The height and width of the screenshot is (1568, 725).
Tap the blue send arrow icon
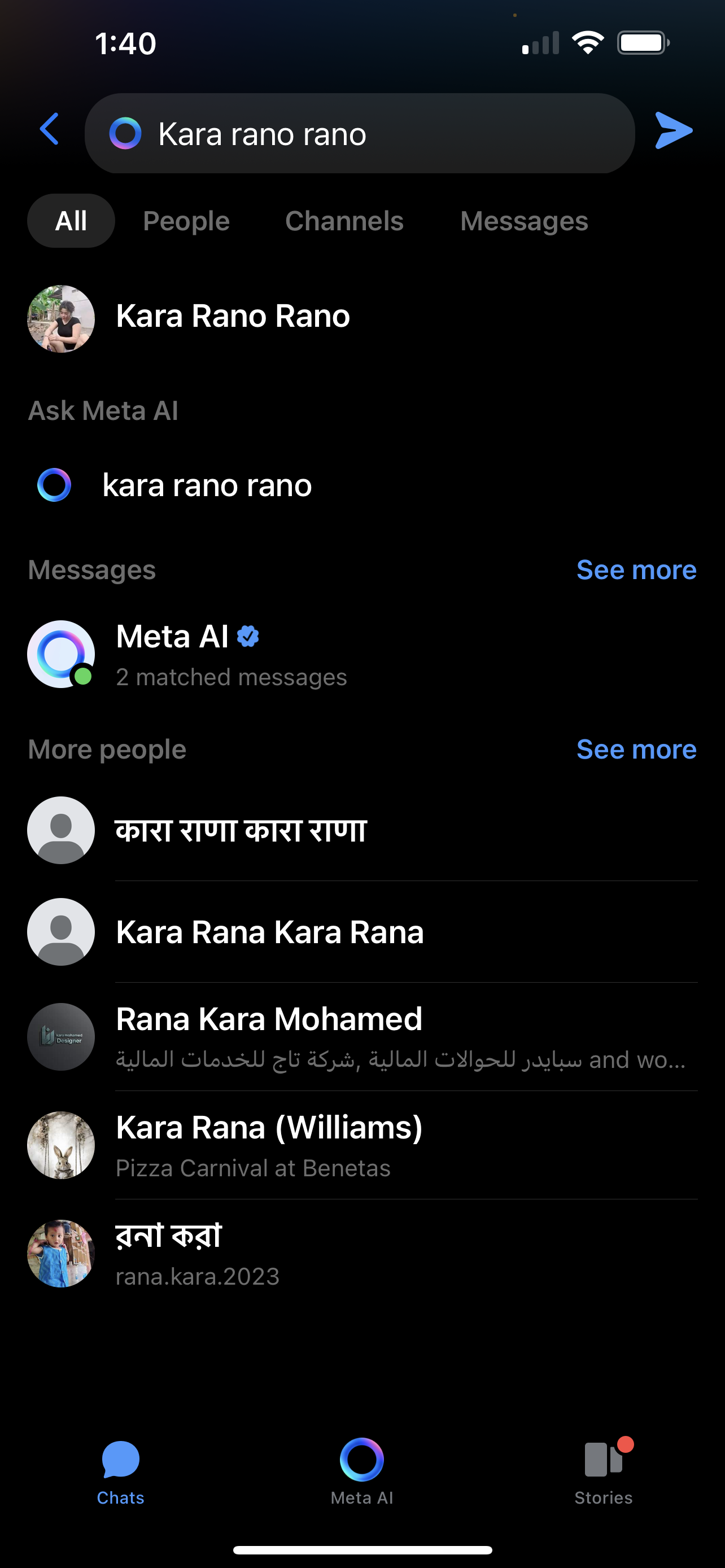click(673, 130)
